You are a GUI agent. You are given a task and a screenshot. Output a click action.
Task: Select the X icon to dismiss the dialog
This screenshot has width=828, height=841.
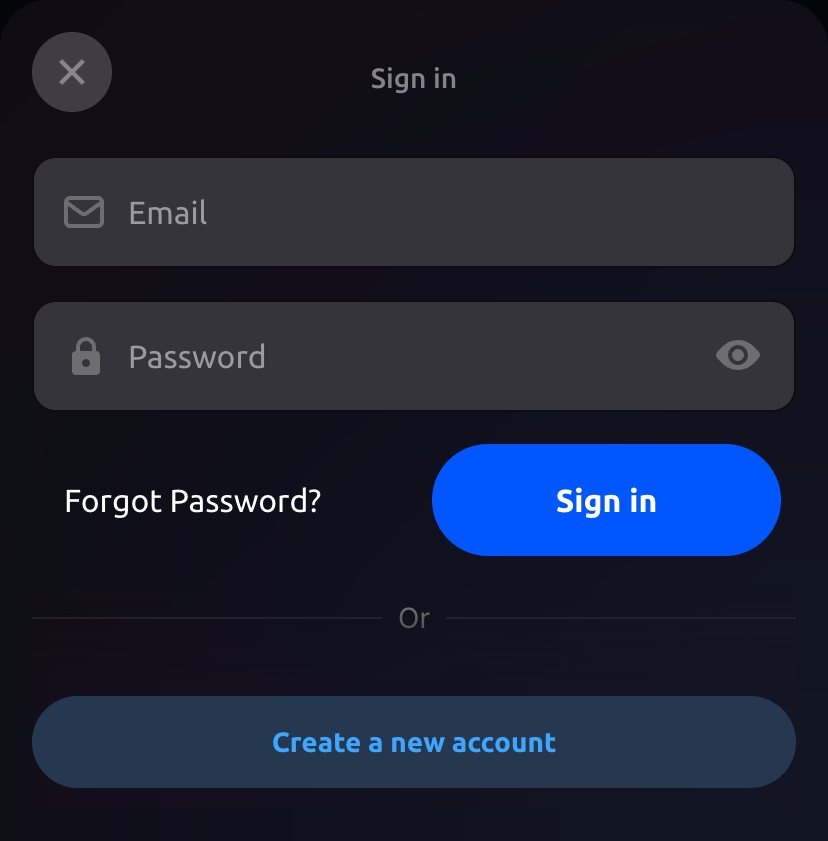(x=71, y=72)
